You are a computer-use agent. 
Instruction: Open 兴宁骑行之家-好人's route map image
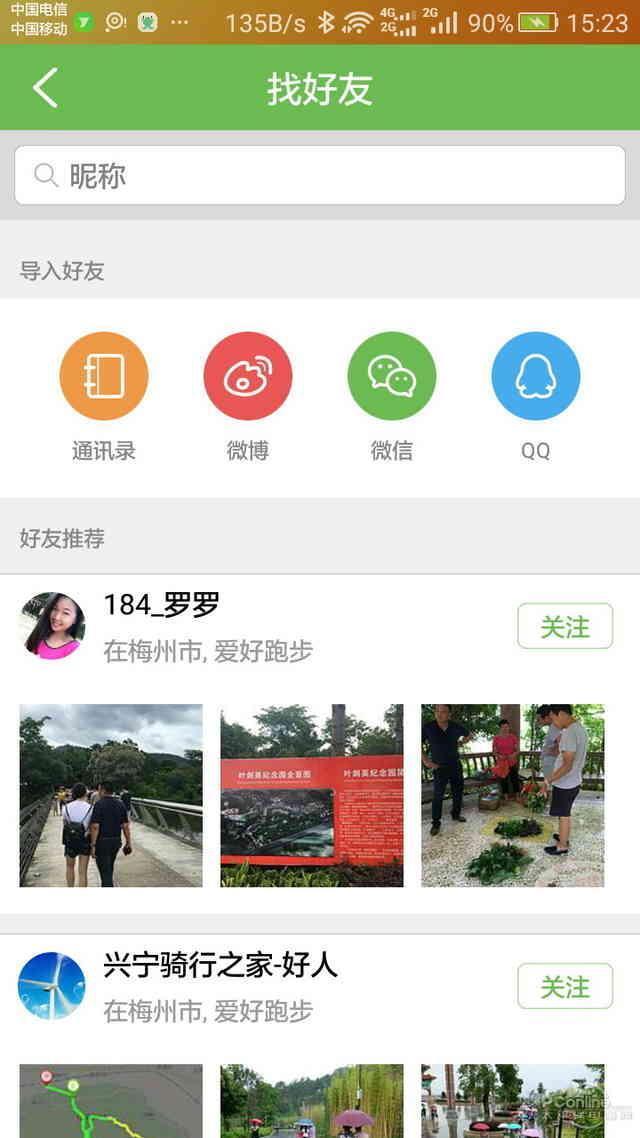[111, 1100]
